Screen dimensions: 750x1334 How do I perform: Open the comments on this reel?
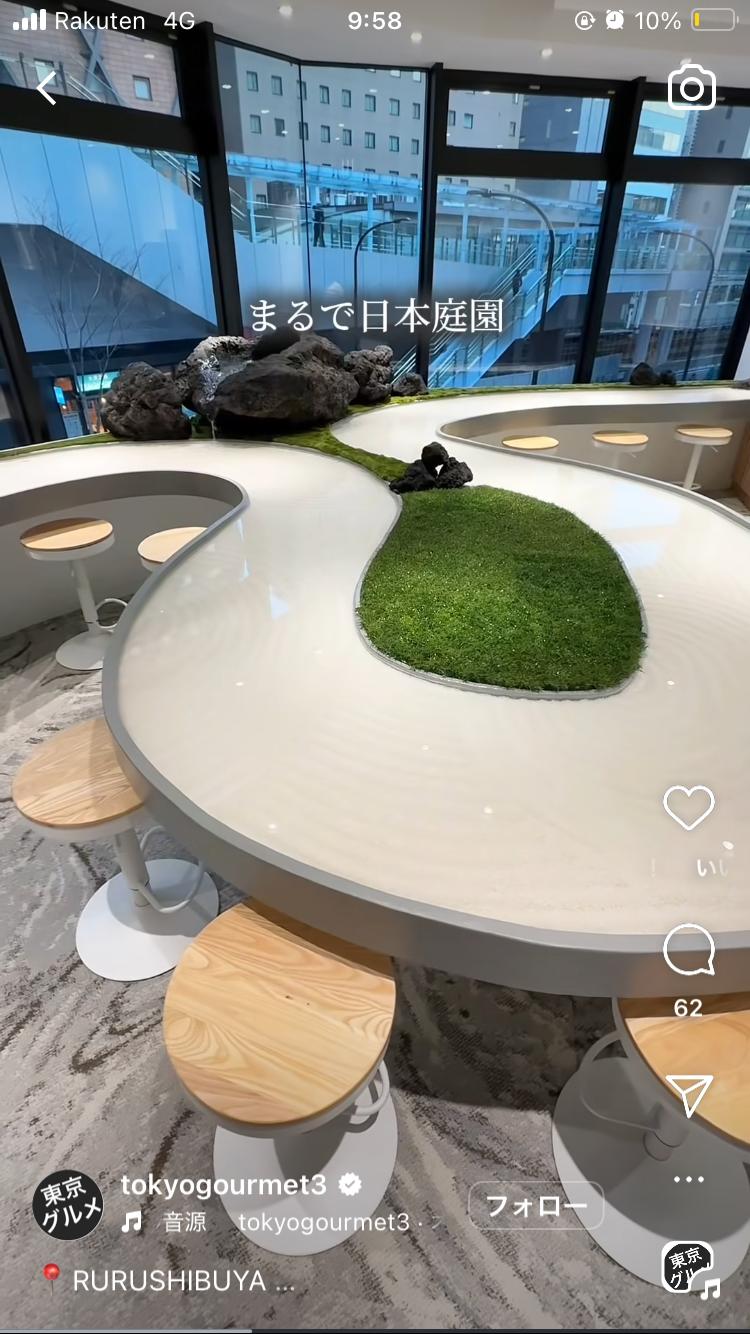click(689, 951)
